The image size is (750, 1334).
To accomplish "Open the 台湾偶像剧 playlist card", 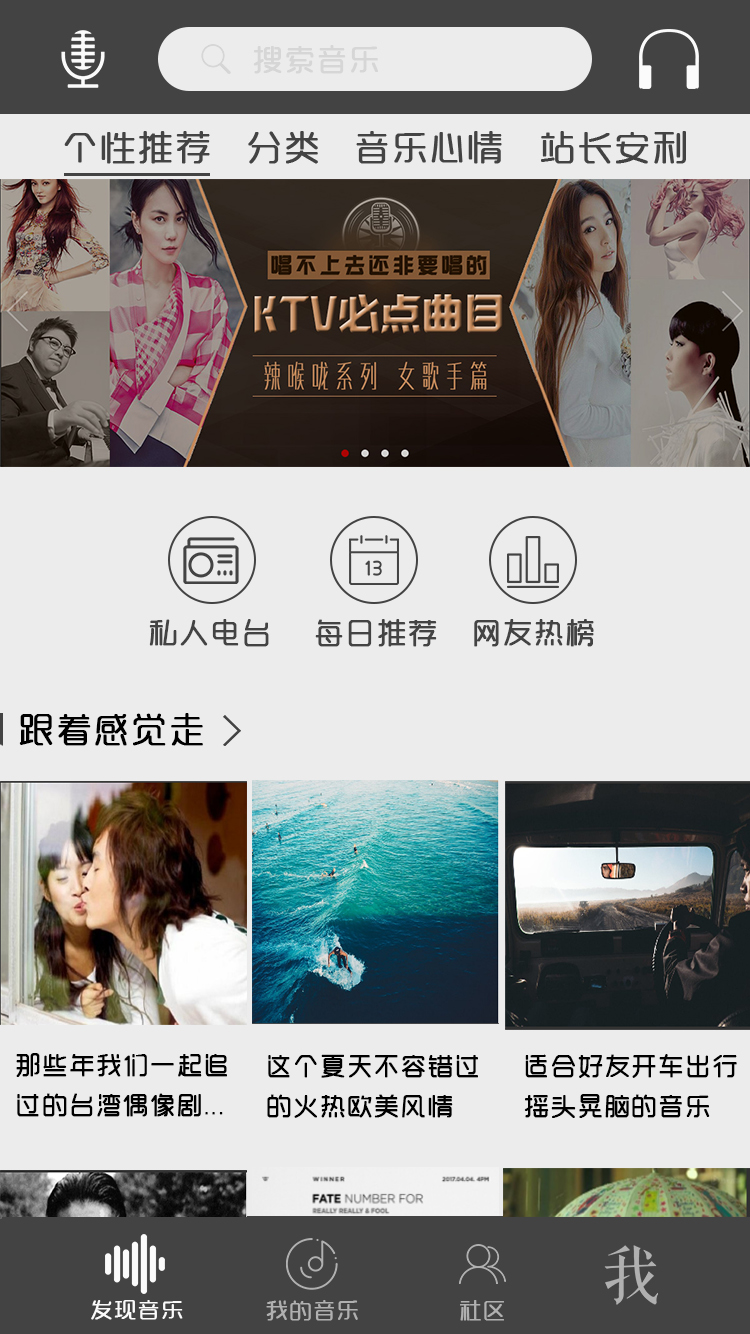I will pos(123,952).
